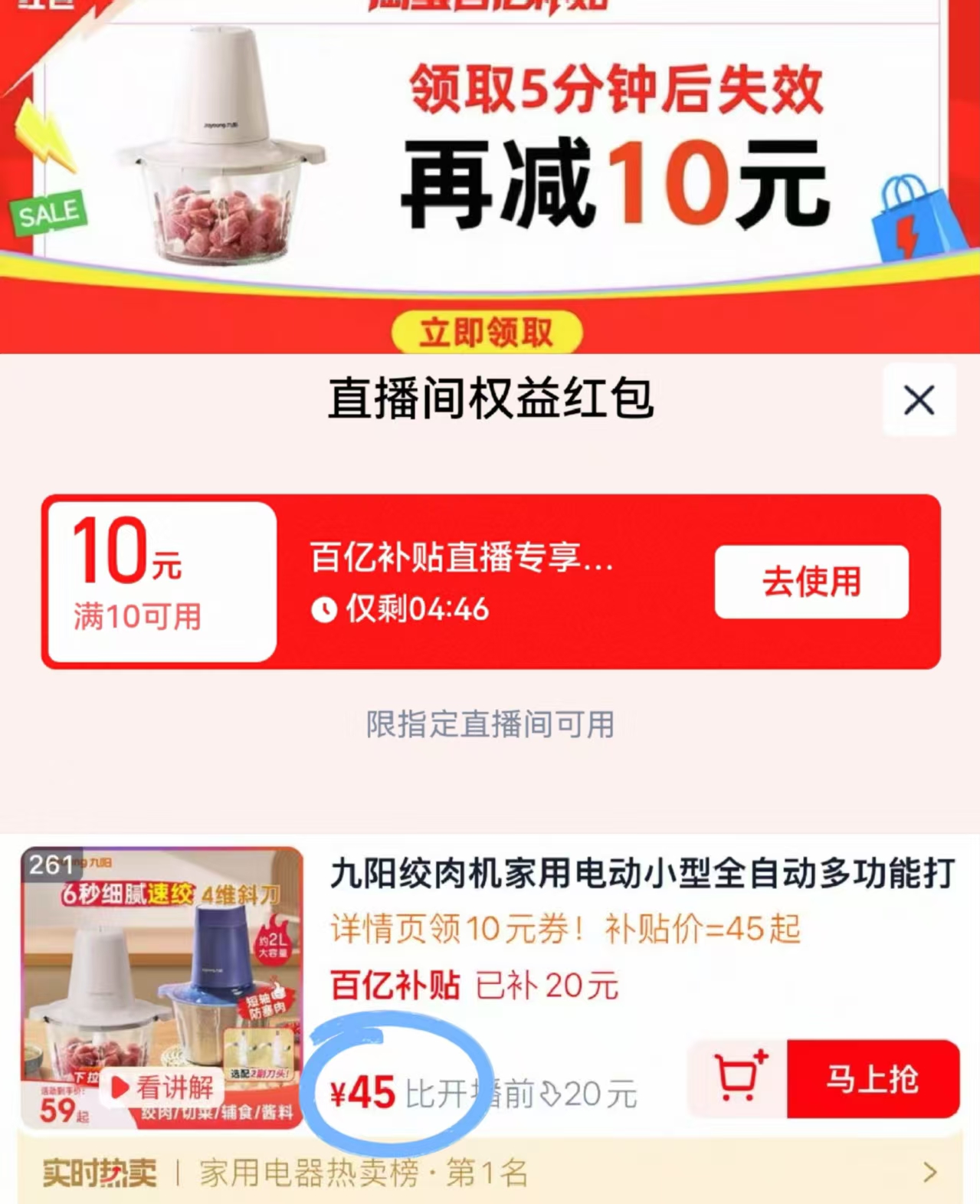The width and height of the screenshot is (980, 1204).
Task: Close the 直播间权益红包 dialog
Action: tap(919, 399)
